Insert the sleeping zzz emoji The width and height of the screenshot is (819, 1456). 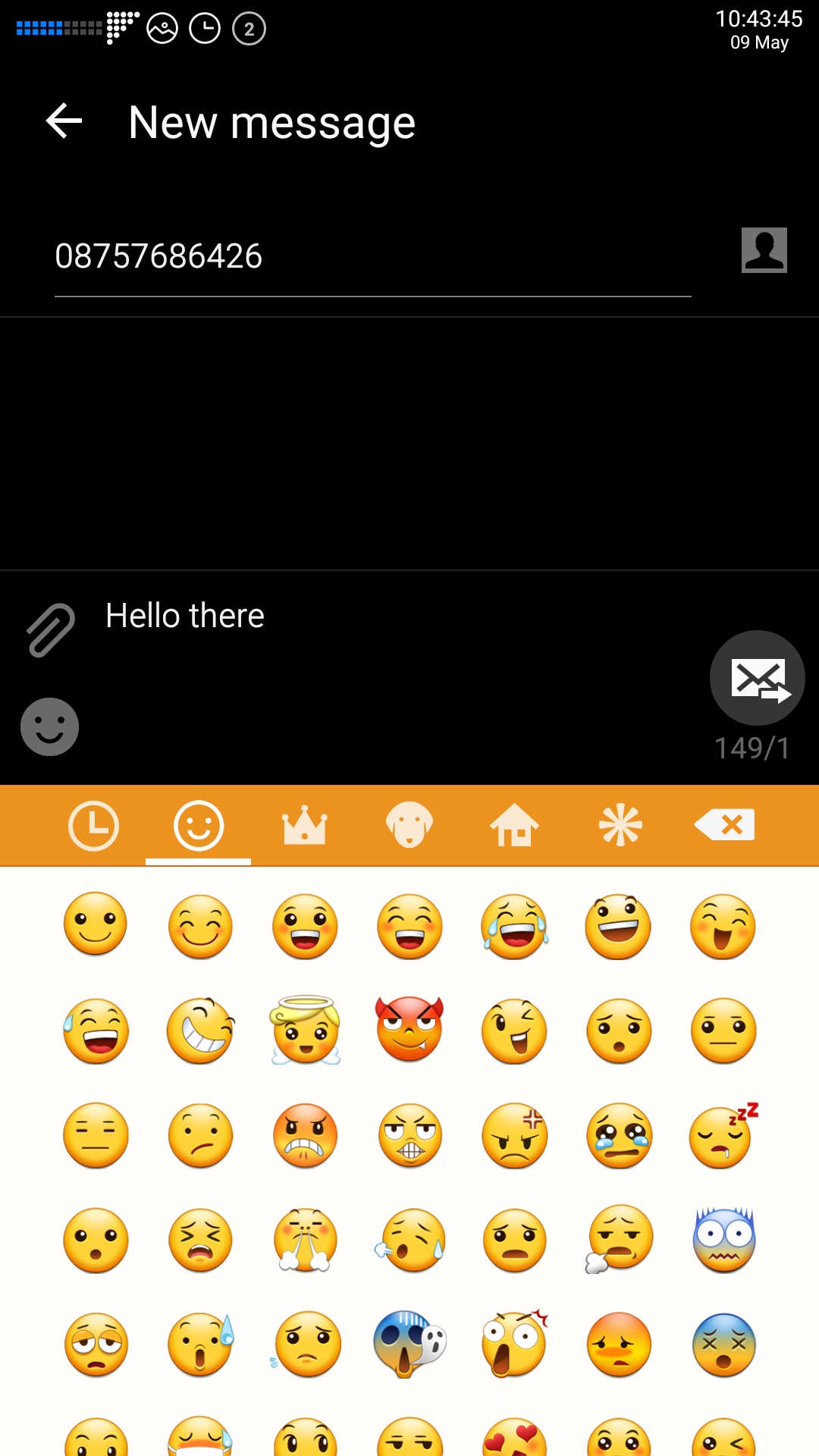pyautogui.click(x=723, y=1135)
